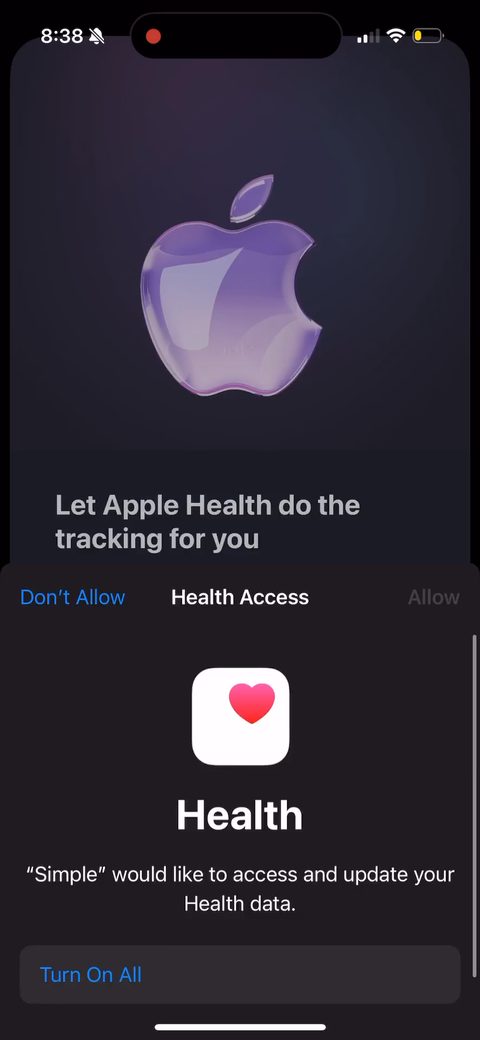Turn On All health data categories

pyautogui.click(x=240, y=974)
